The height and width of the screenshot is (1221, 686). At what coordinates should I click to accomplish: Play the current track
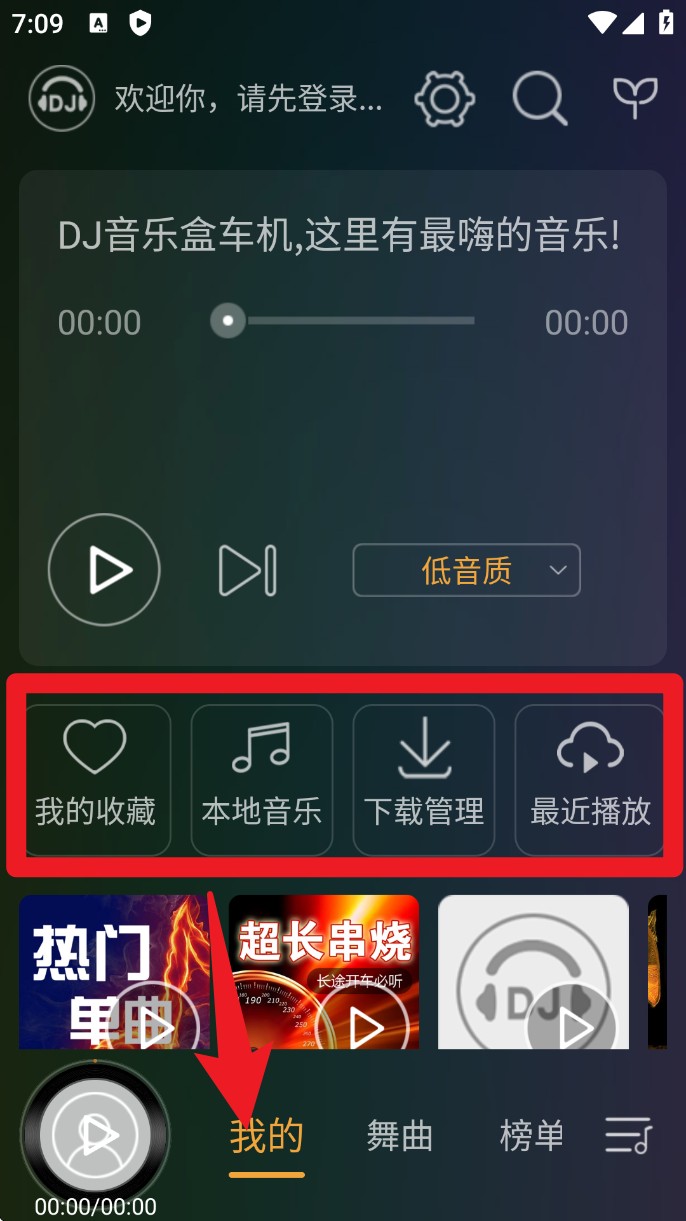pos(104,569)
